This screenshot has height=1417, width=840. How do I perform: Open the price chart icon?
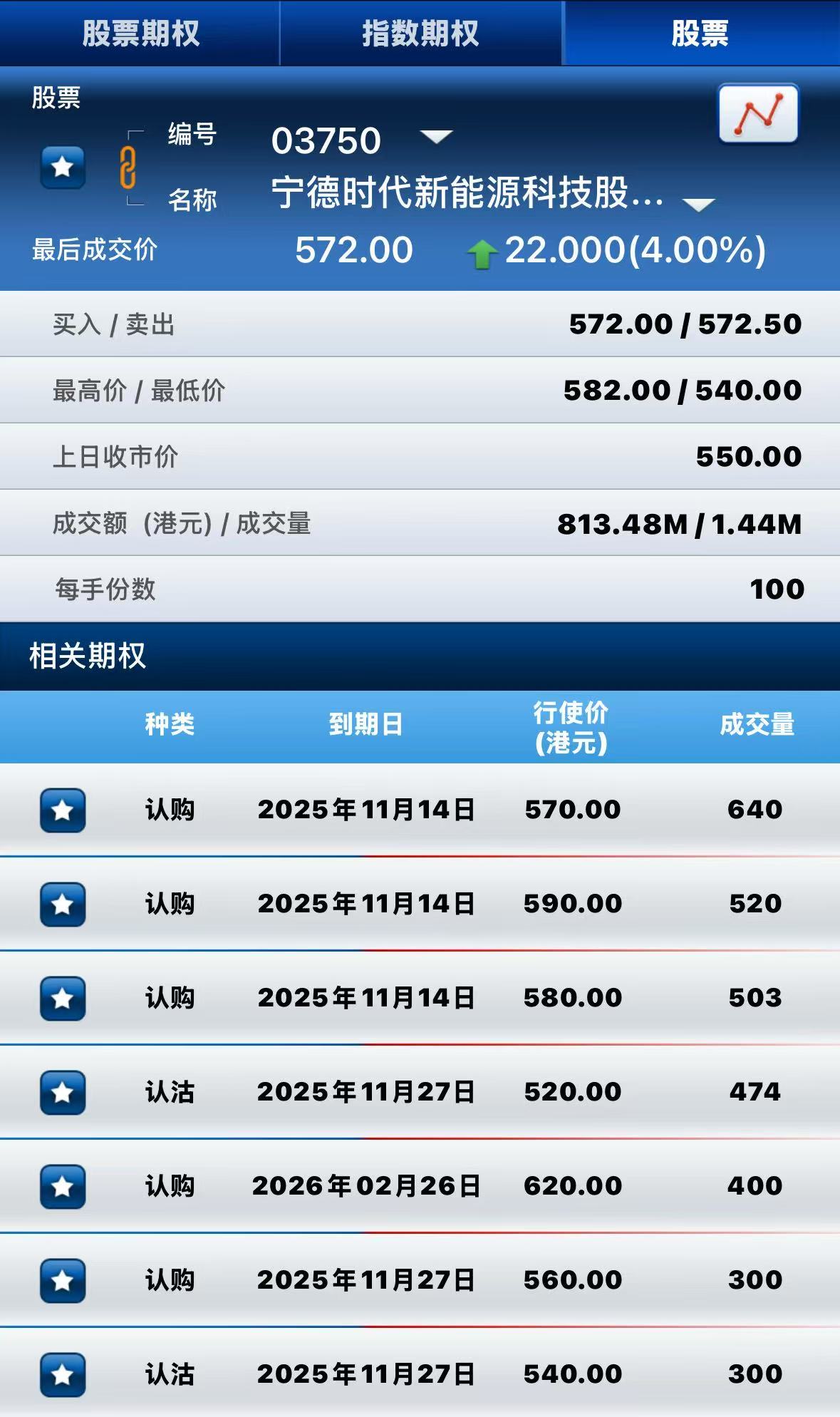click(758, 113)
